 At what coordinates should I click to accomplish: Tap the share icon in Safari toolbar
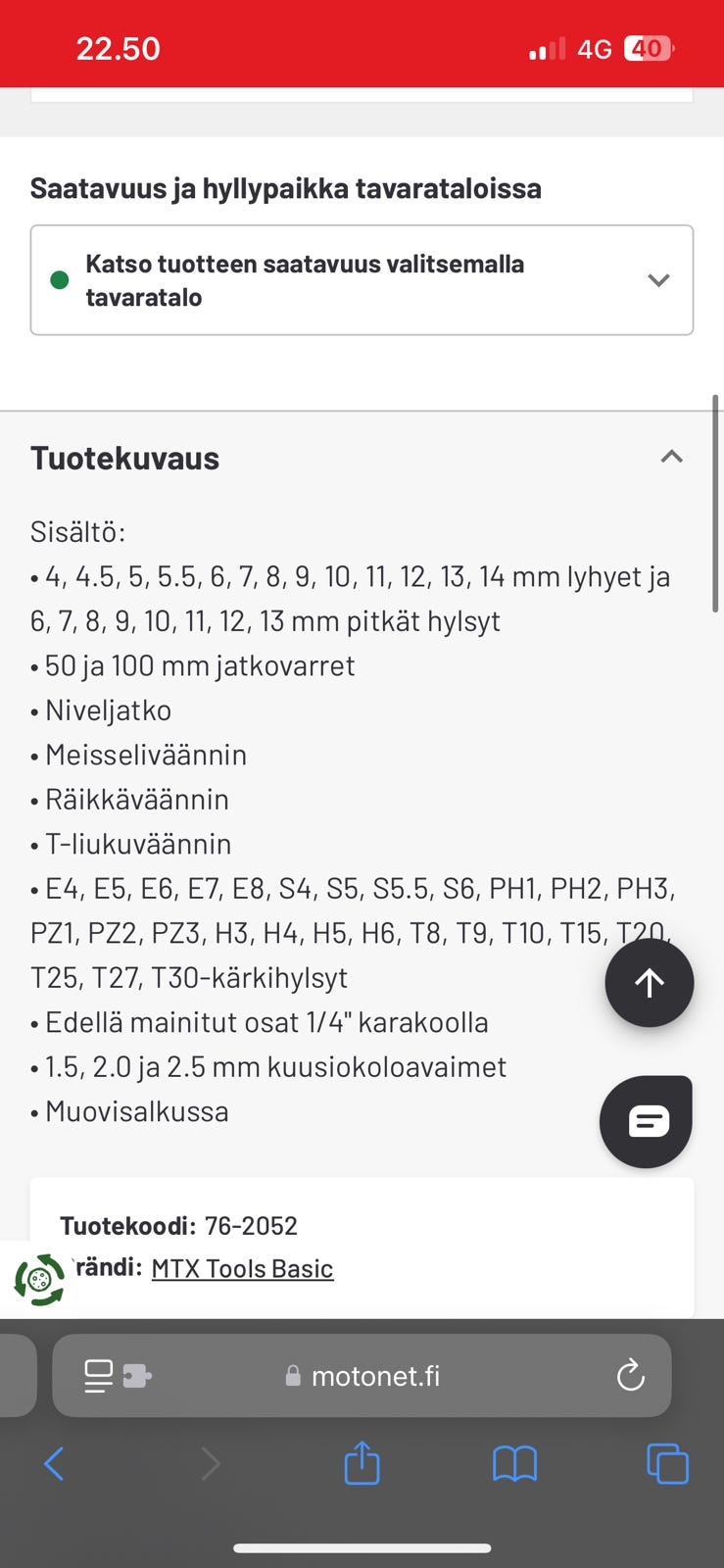click(362, 1464)
